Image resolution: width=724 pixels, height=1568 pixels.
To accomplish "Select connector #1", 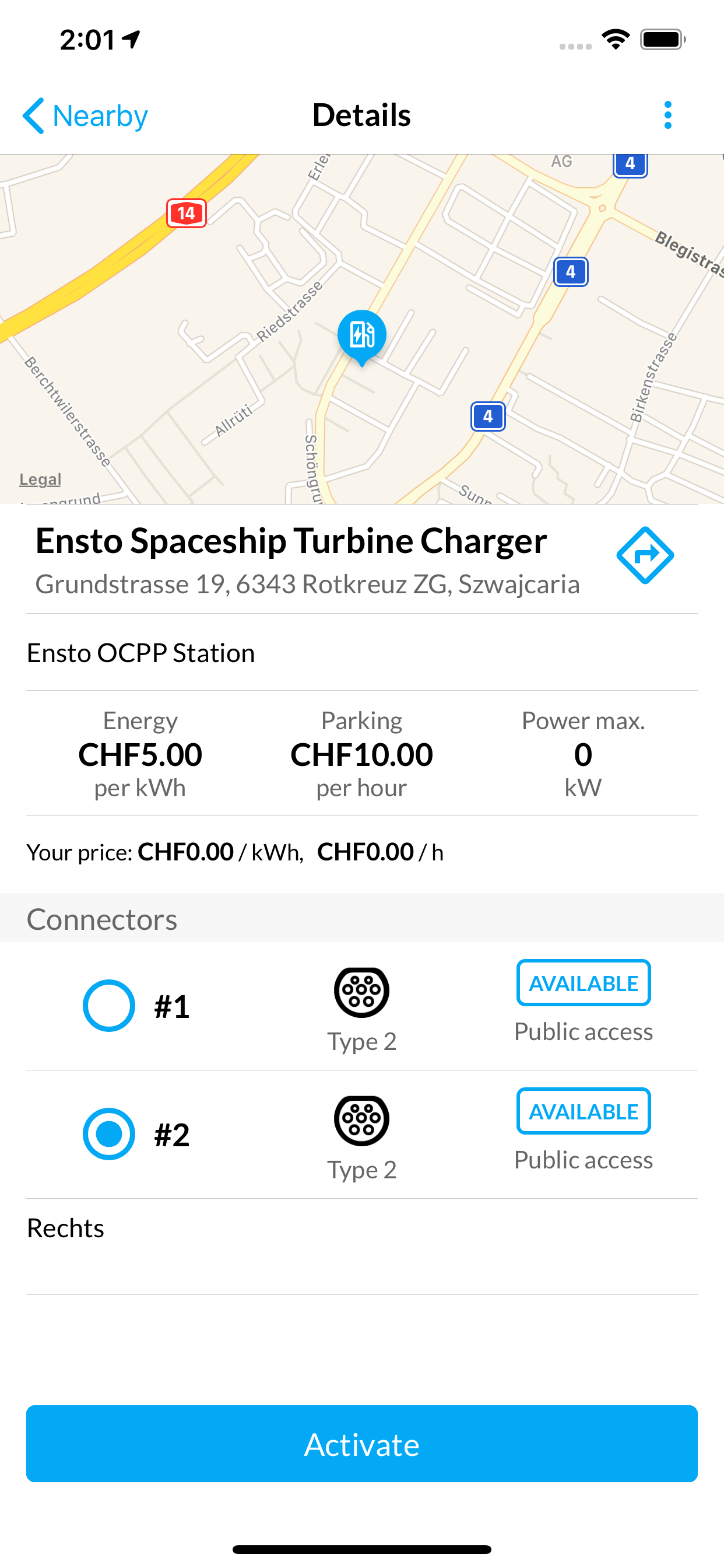I will click(x=109, y=1005).
